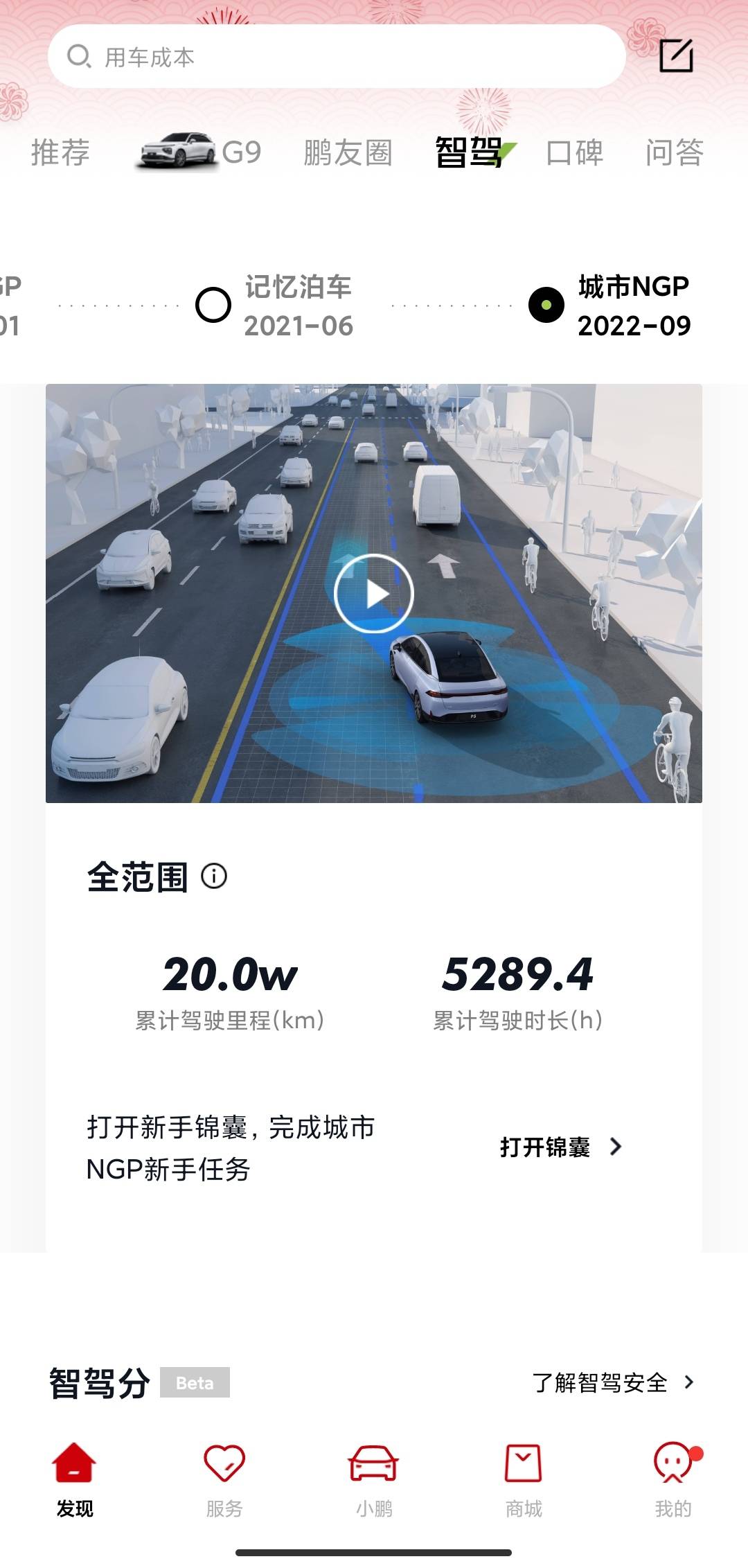
Task: Play the city NGP demo video
Action: point(374,592)
